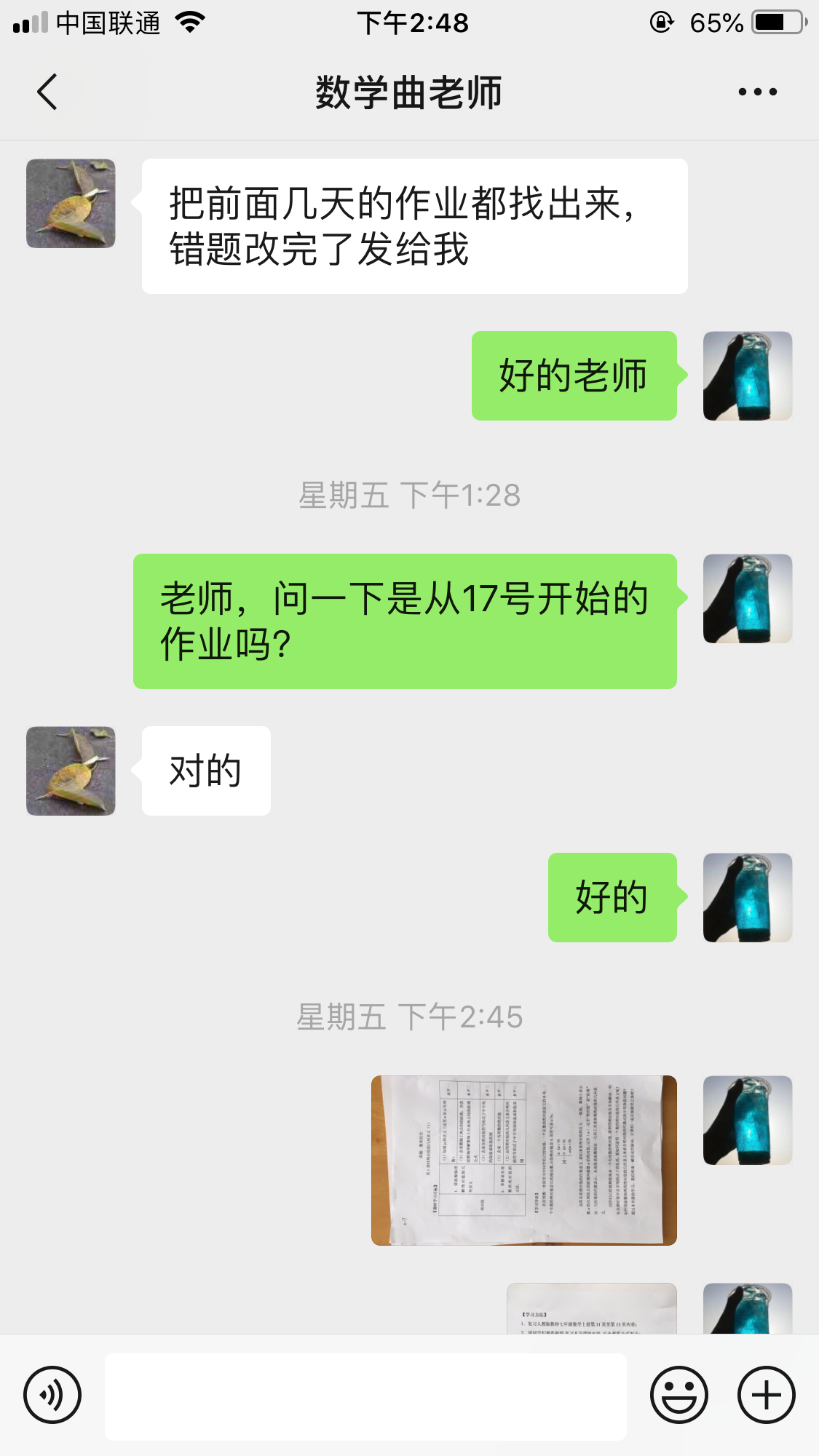The width and height of the screenshot is (819, 1456).
Task: Open the sent homework photo on wooden table
Action: click(524, 1161)
